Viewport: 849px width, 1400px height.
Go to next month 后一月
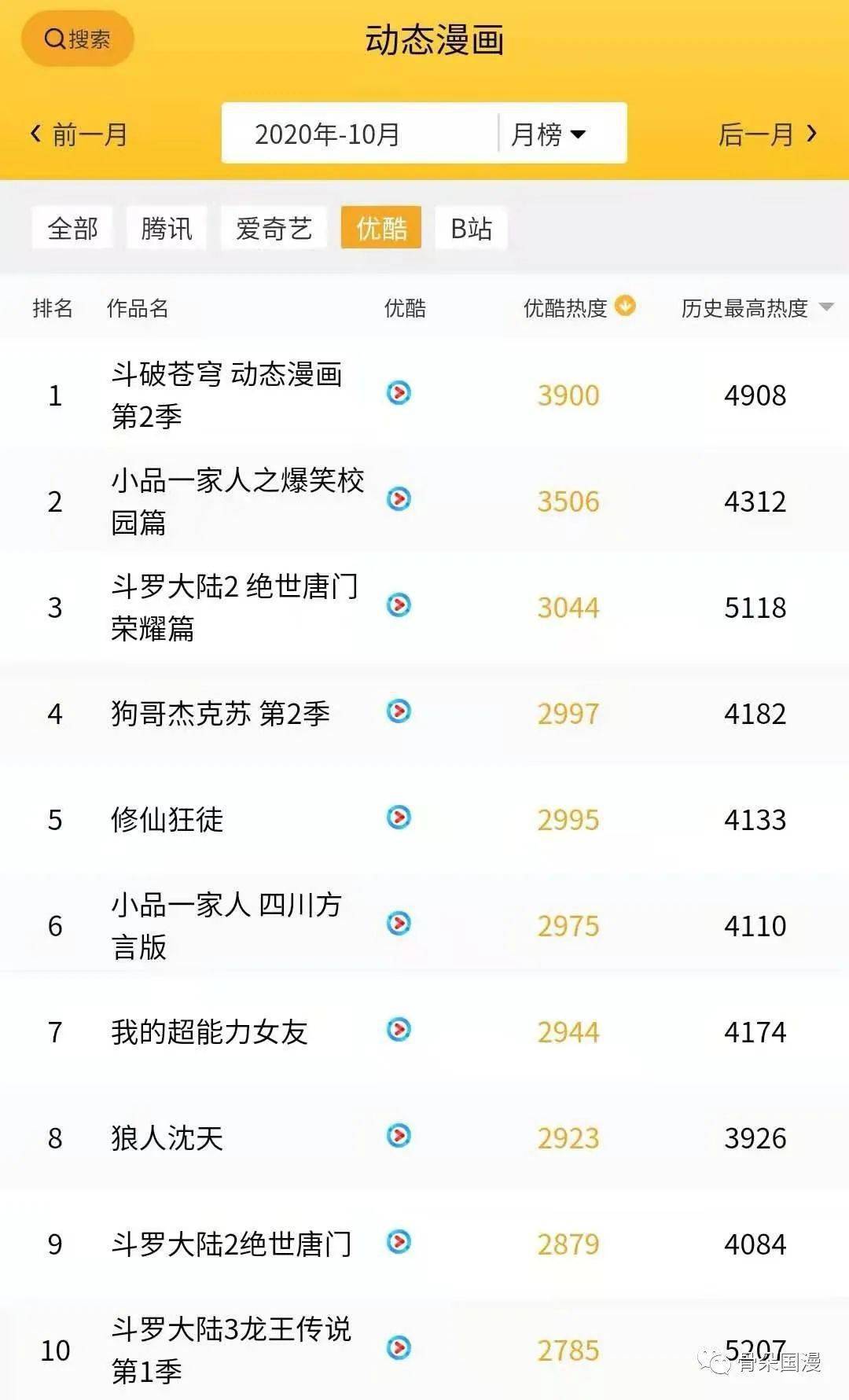pos(767,134)
